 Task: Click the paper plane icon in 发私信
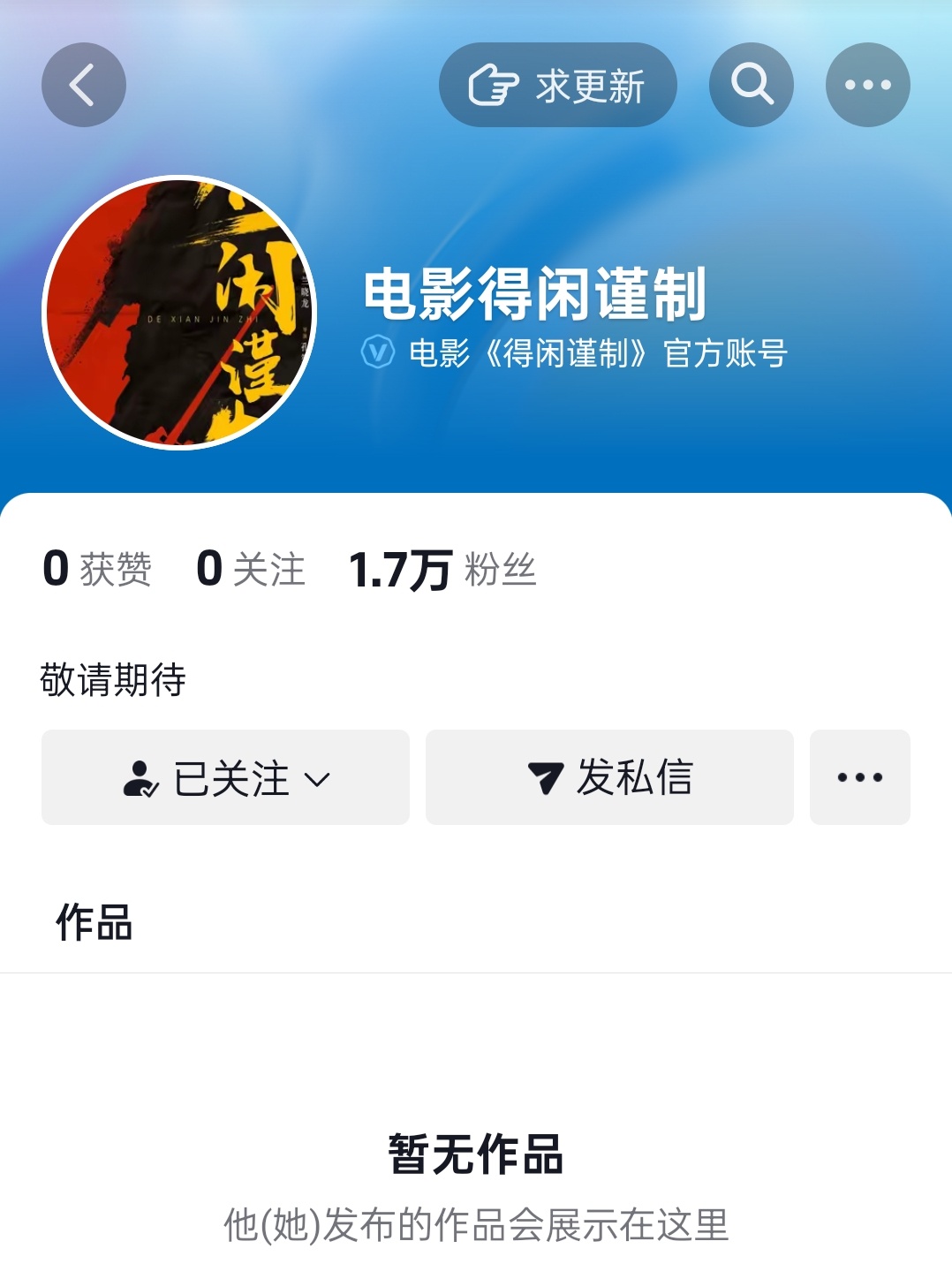(x=545, y=777)
